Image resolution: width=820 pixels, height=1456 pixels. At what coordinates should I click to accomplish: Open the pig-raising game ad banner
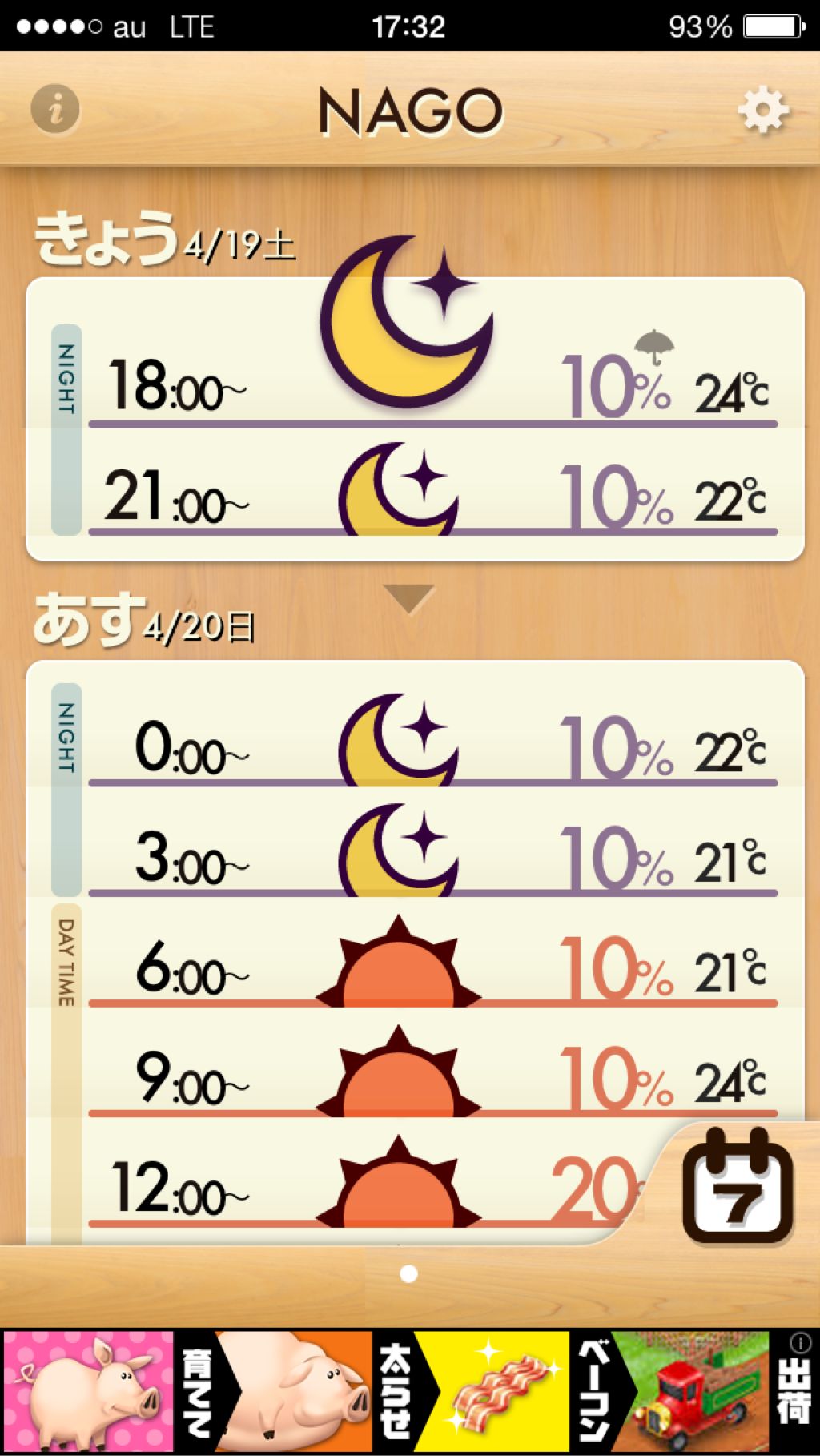click(384, 1392)
